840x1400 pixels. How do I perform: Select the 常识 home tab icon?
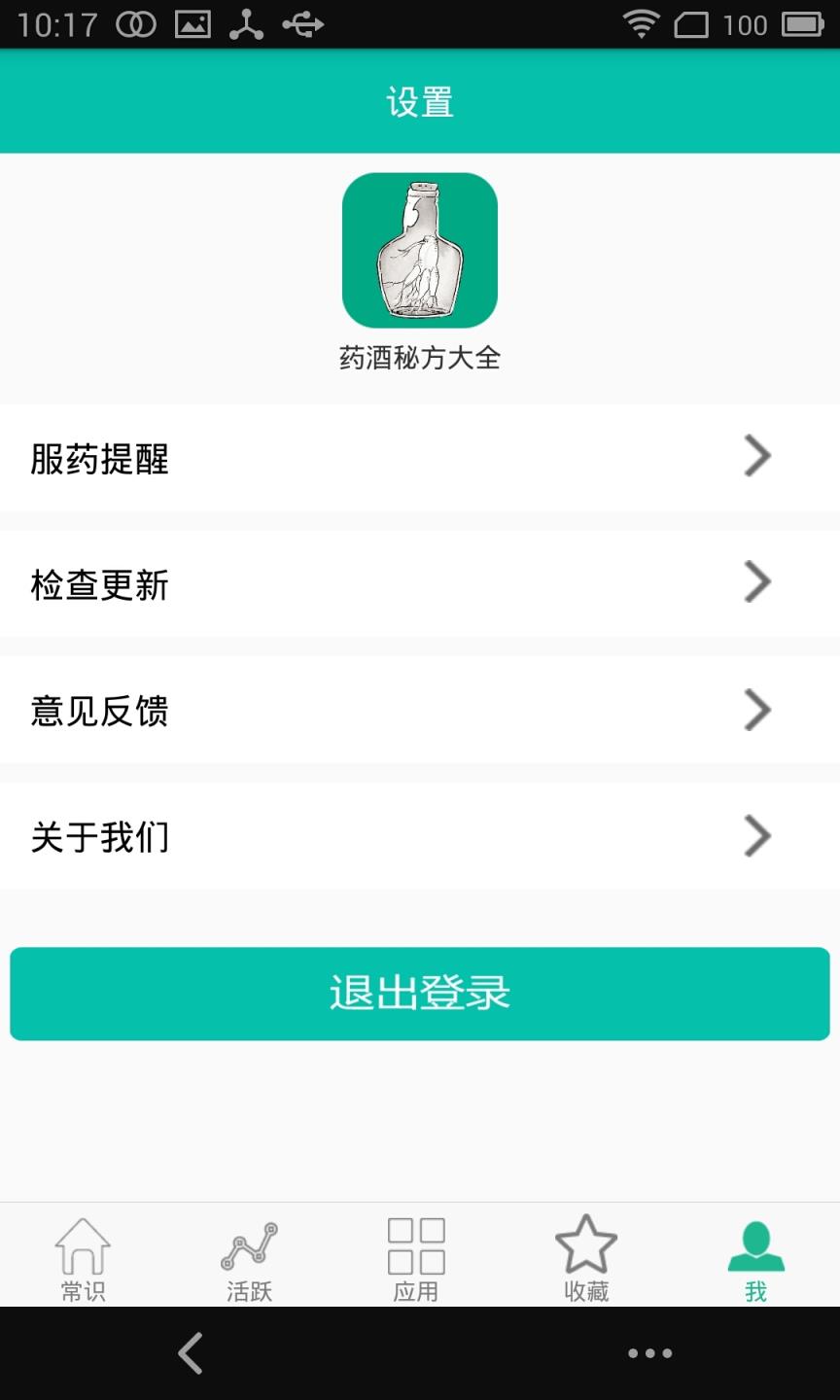[84, 1247]
